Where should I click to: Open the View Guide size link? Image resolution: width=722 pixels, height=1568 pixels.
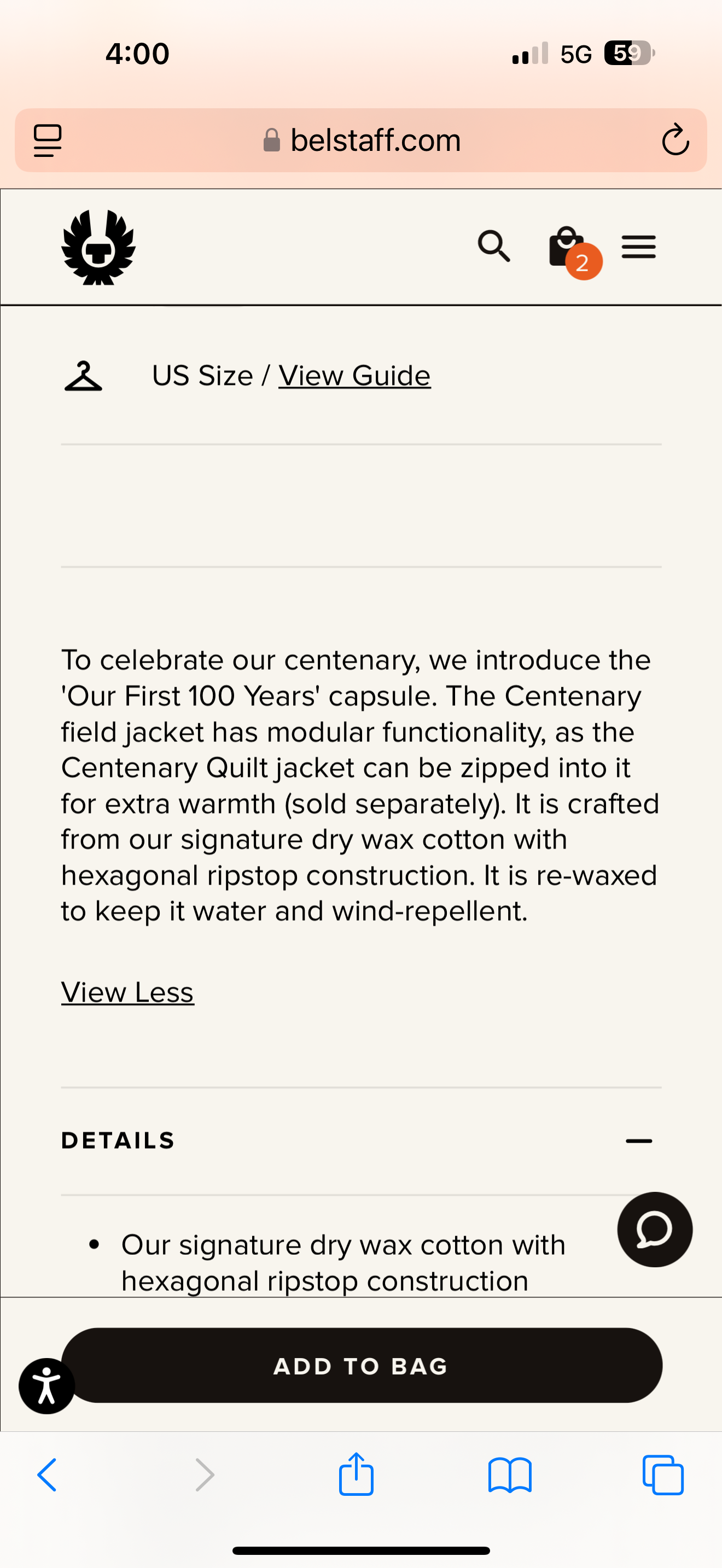pyautogui.click(x=354, y=376)
